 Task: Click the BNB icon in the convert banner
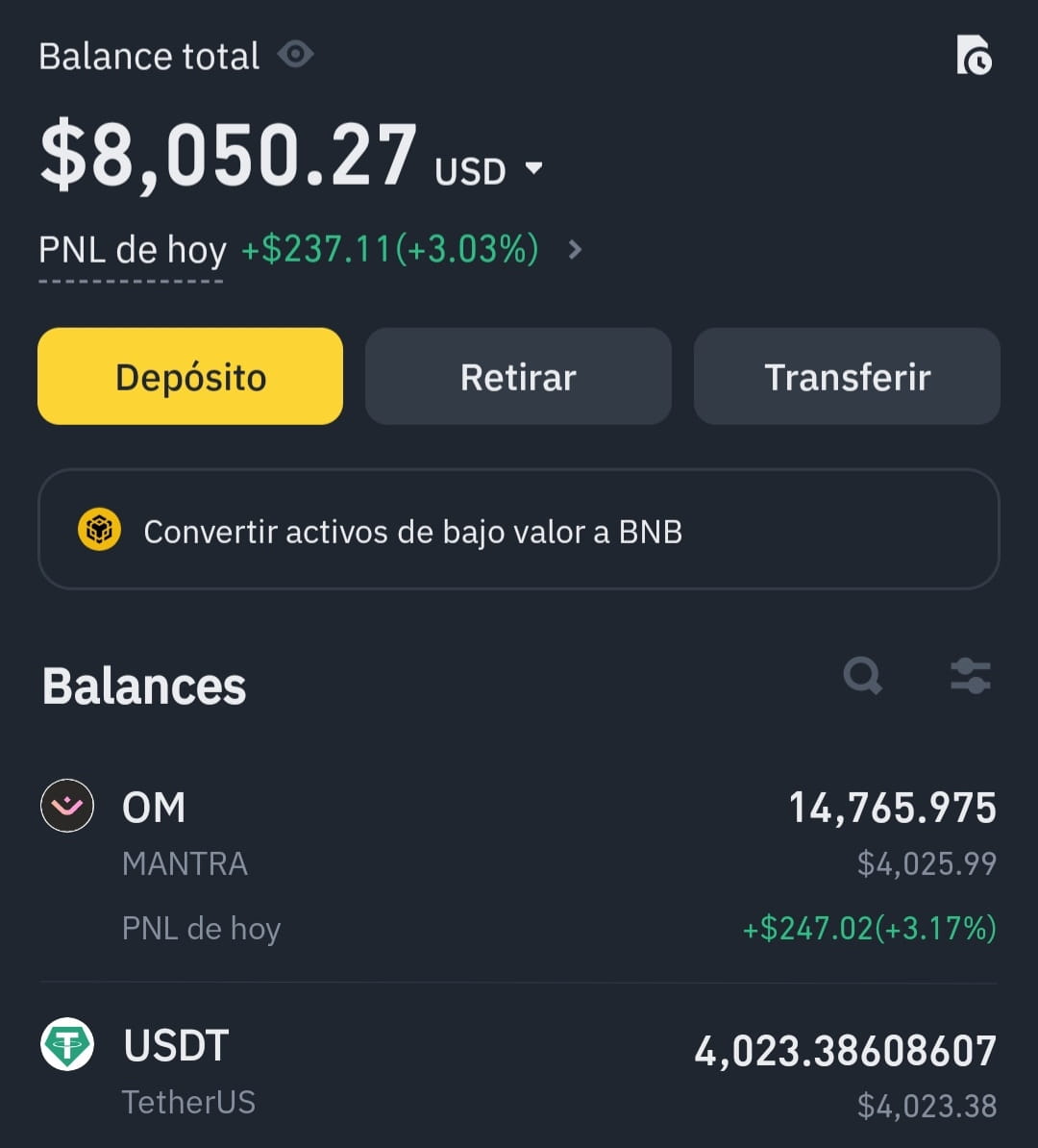pos(100,529)
